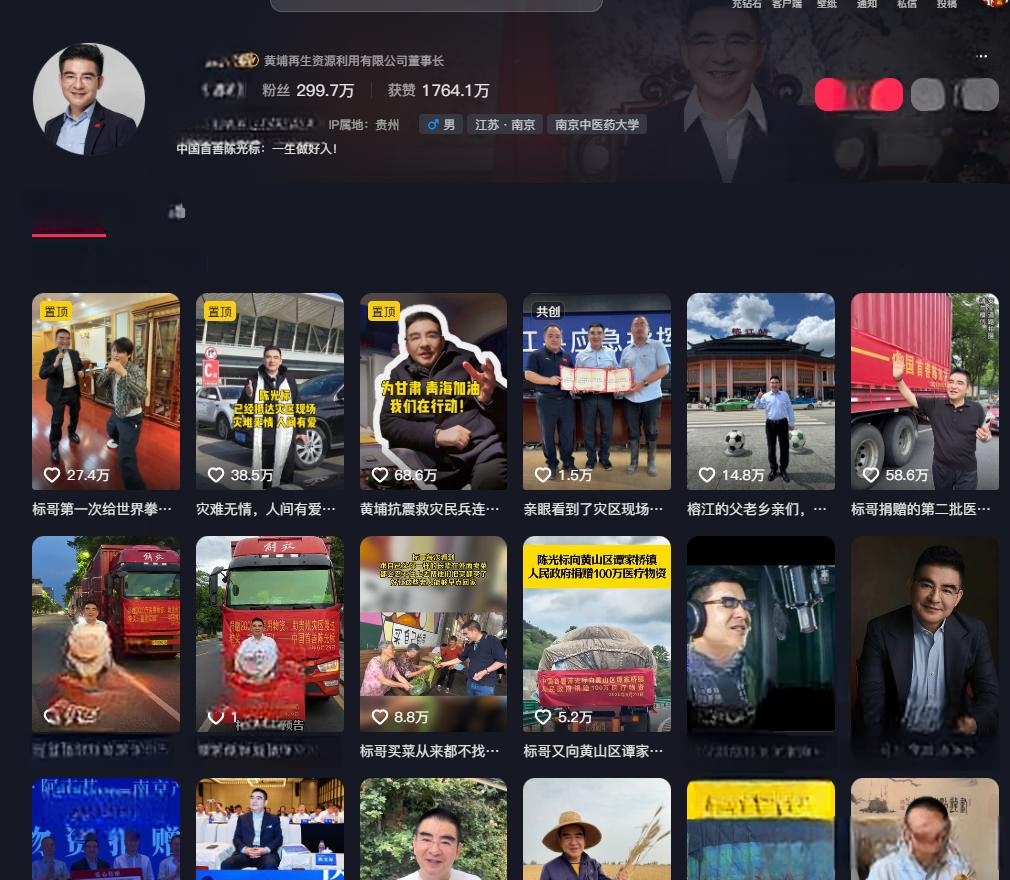Open the video 标哥捐赠的第二批医…
1010x880 pixels.
click(924, 392)
